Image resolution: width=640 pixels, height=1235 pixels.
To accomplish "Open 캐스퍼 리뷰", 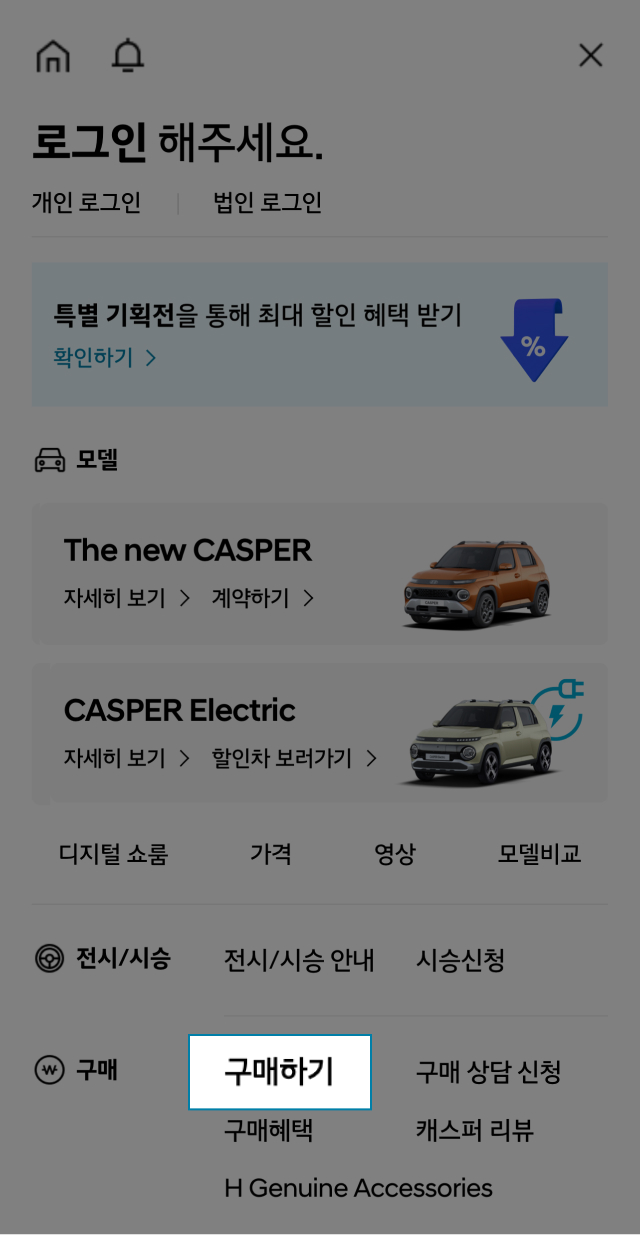I will click(474, 1130).
